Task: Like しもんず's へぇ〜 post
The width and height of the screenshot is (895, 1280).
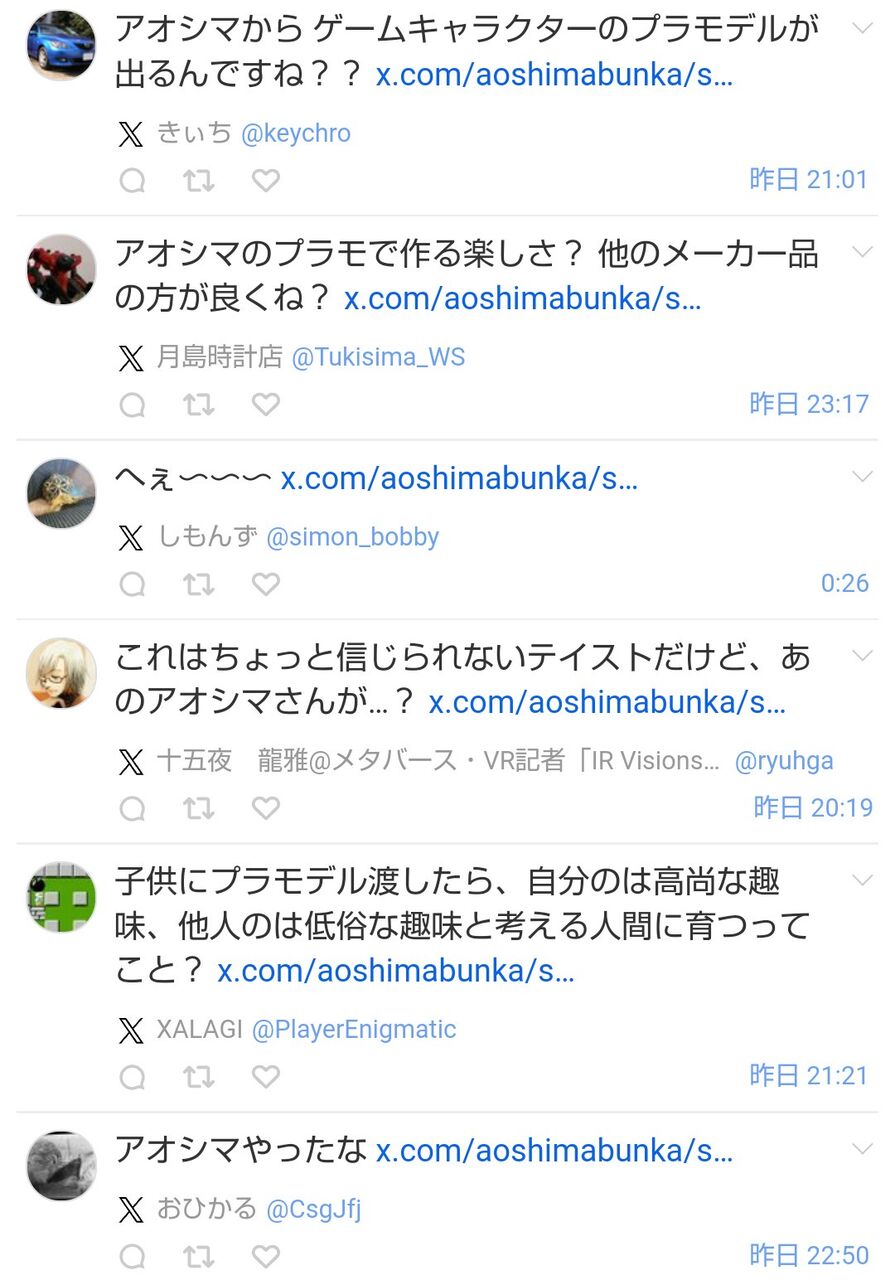Action: coord(265,584)
